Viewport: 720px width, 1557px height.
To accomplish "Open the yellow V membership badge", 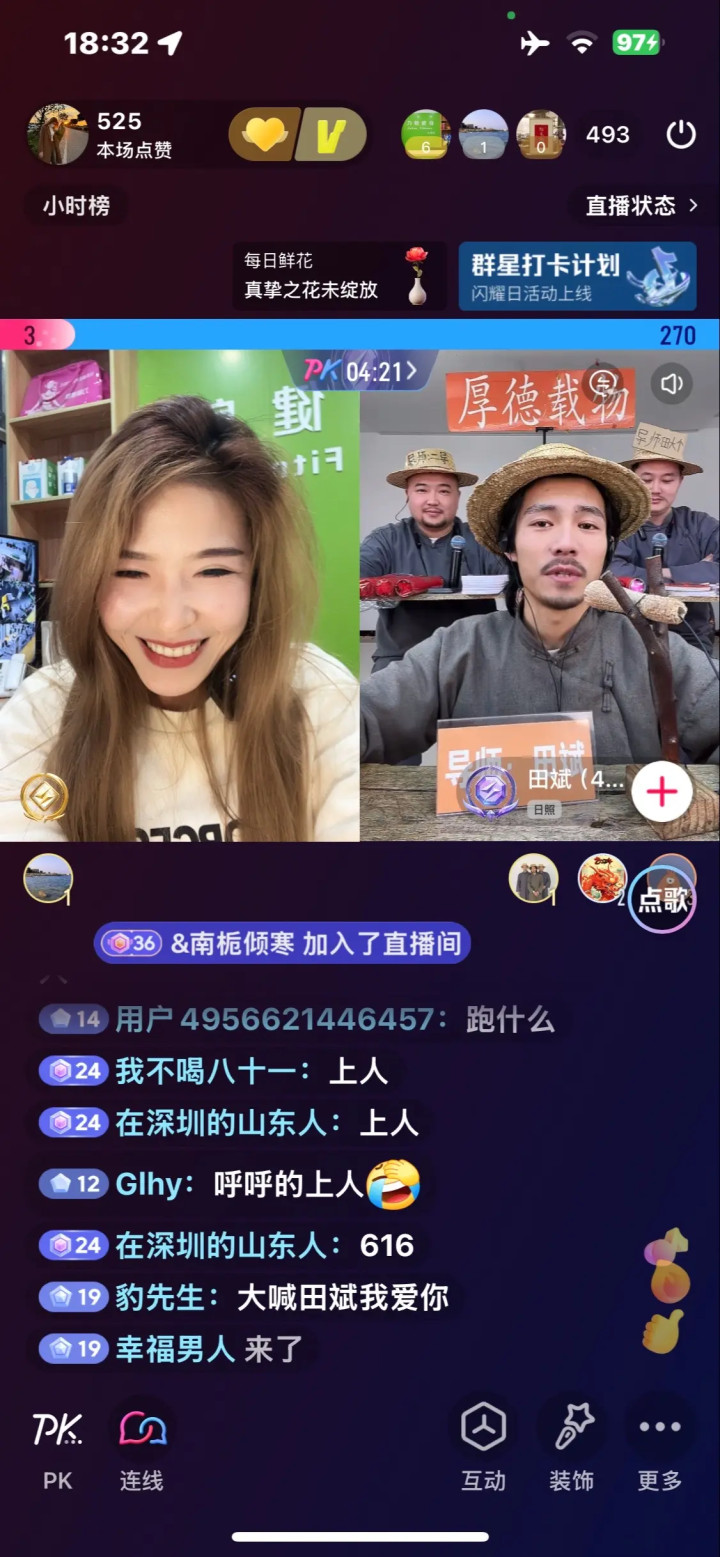I will click(332, 134).
